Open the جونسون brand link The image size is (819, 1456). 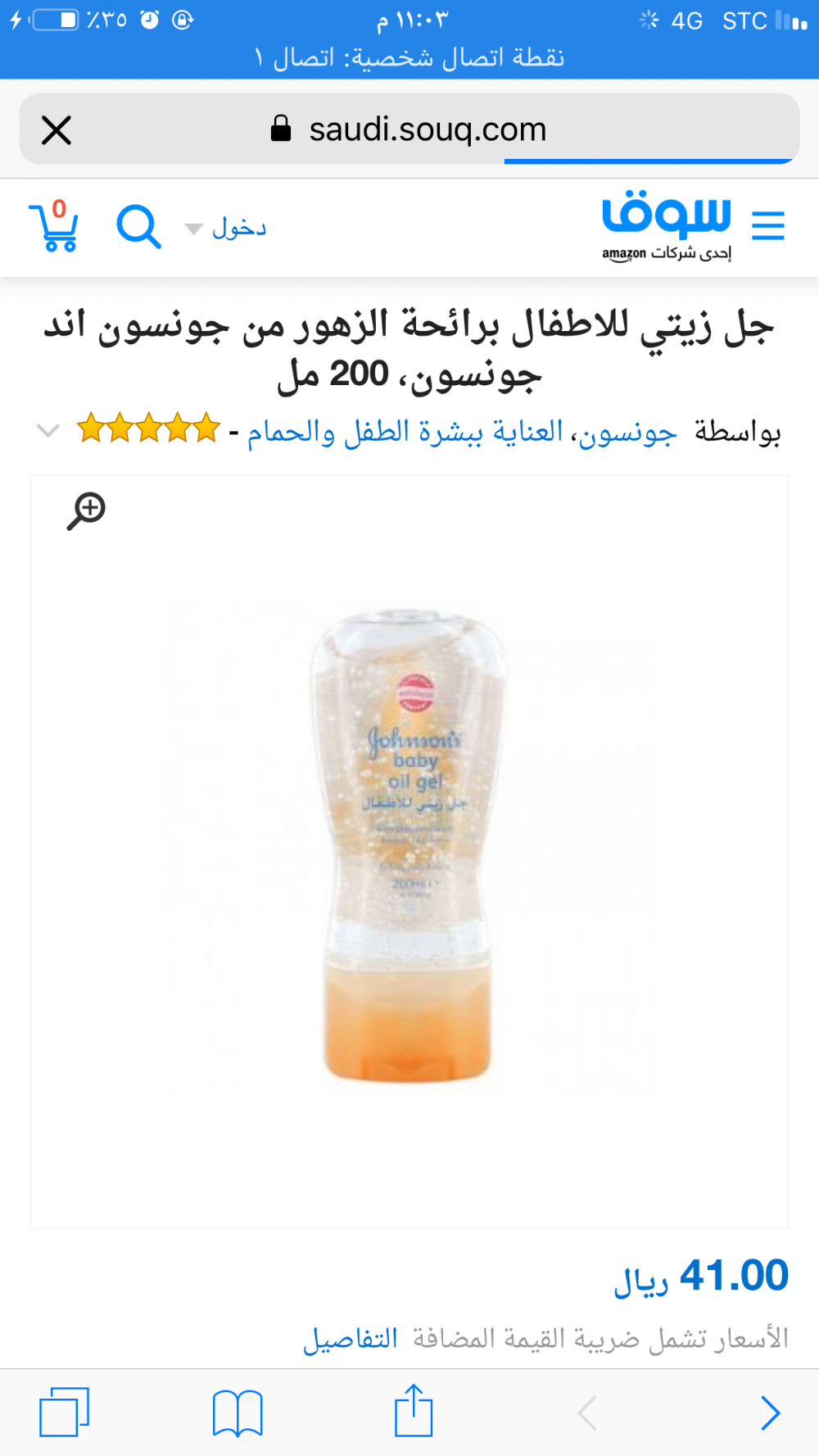[628, 432]
